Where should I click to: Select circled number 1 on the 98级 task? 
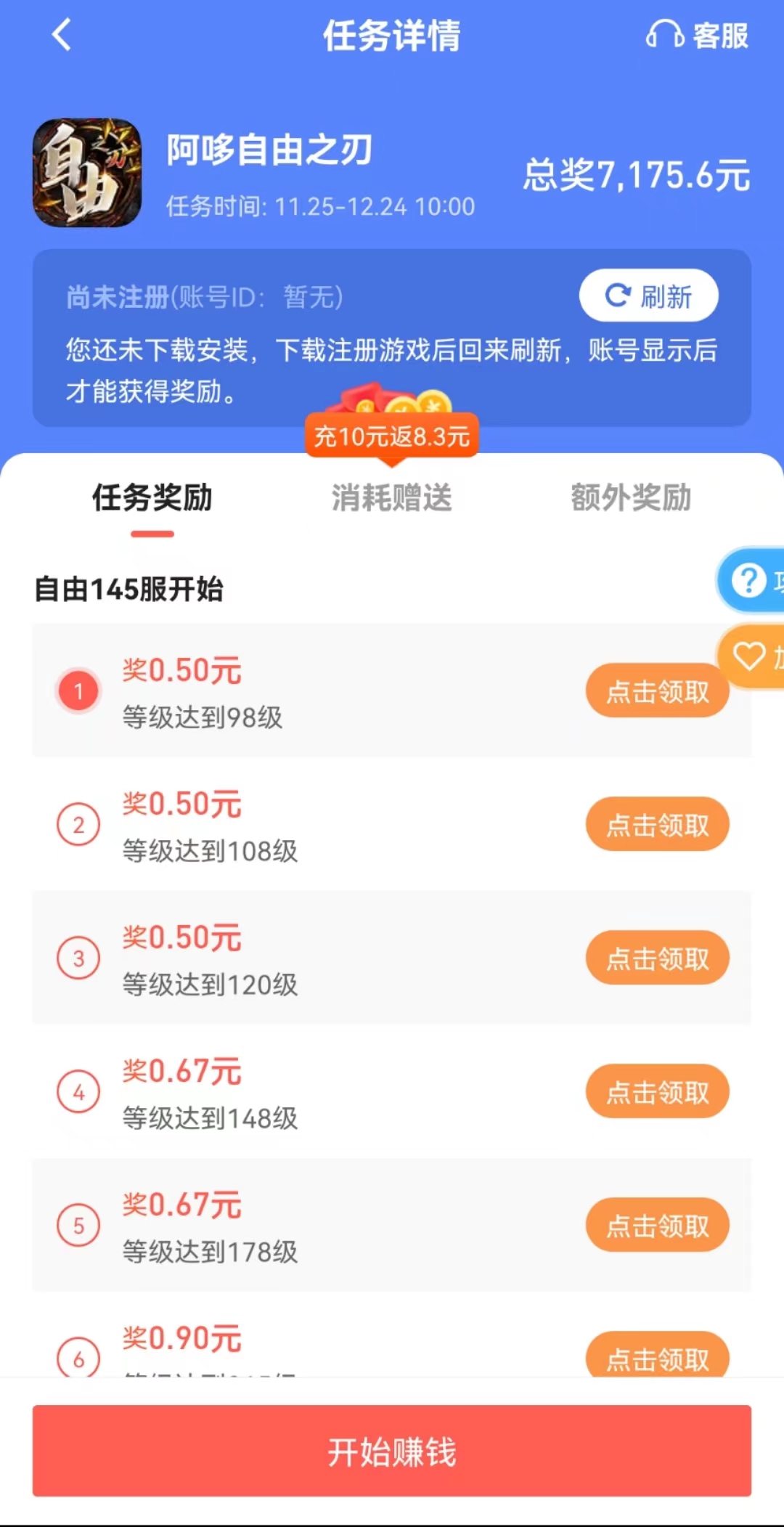78,691
